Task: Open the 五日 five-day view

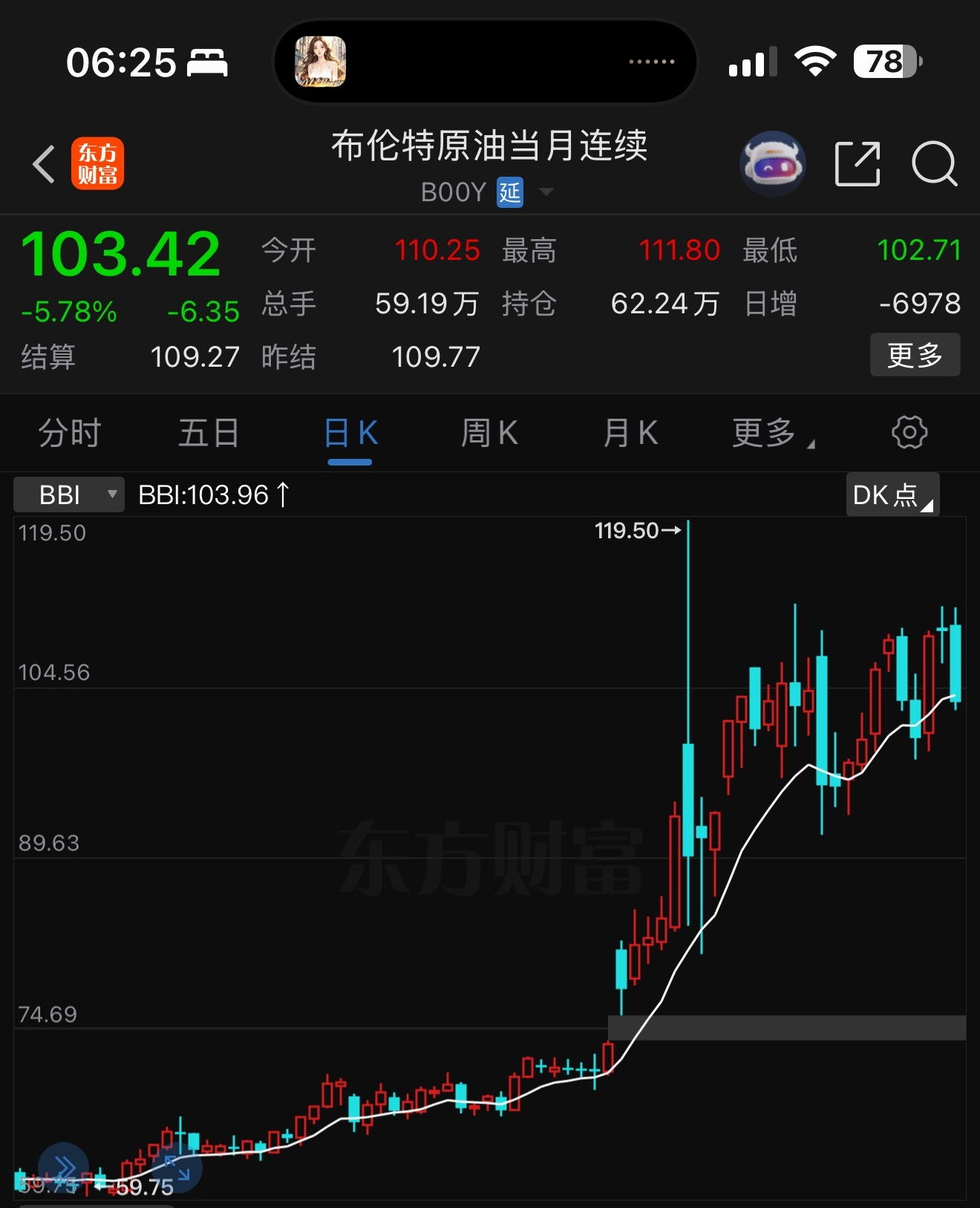Action: tap(209, 433)
